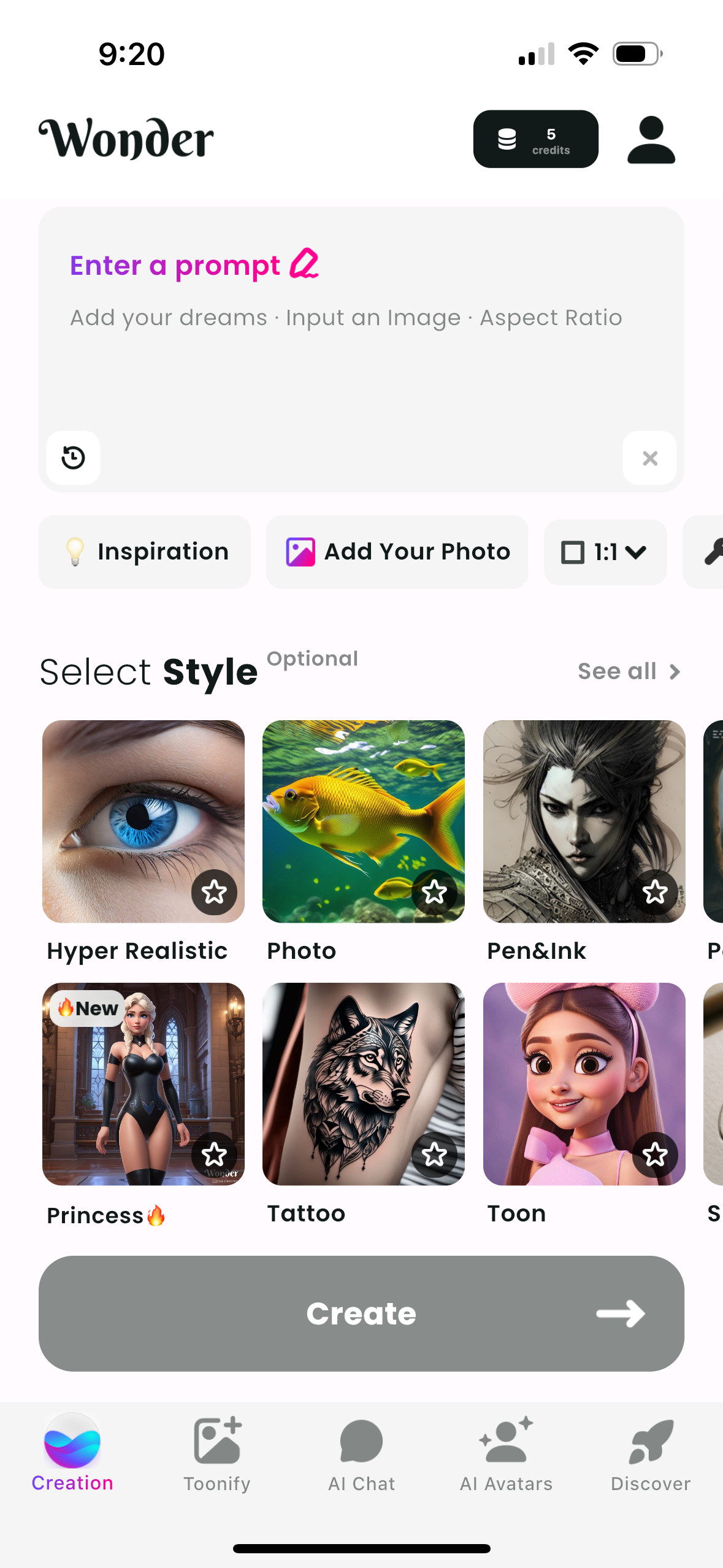Open the user profile icon
Screen dimensions: 723x1568
(651, 139)
